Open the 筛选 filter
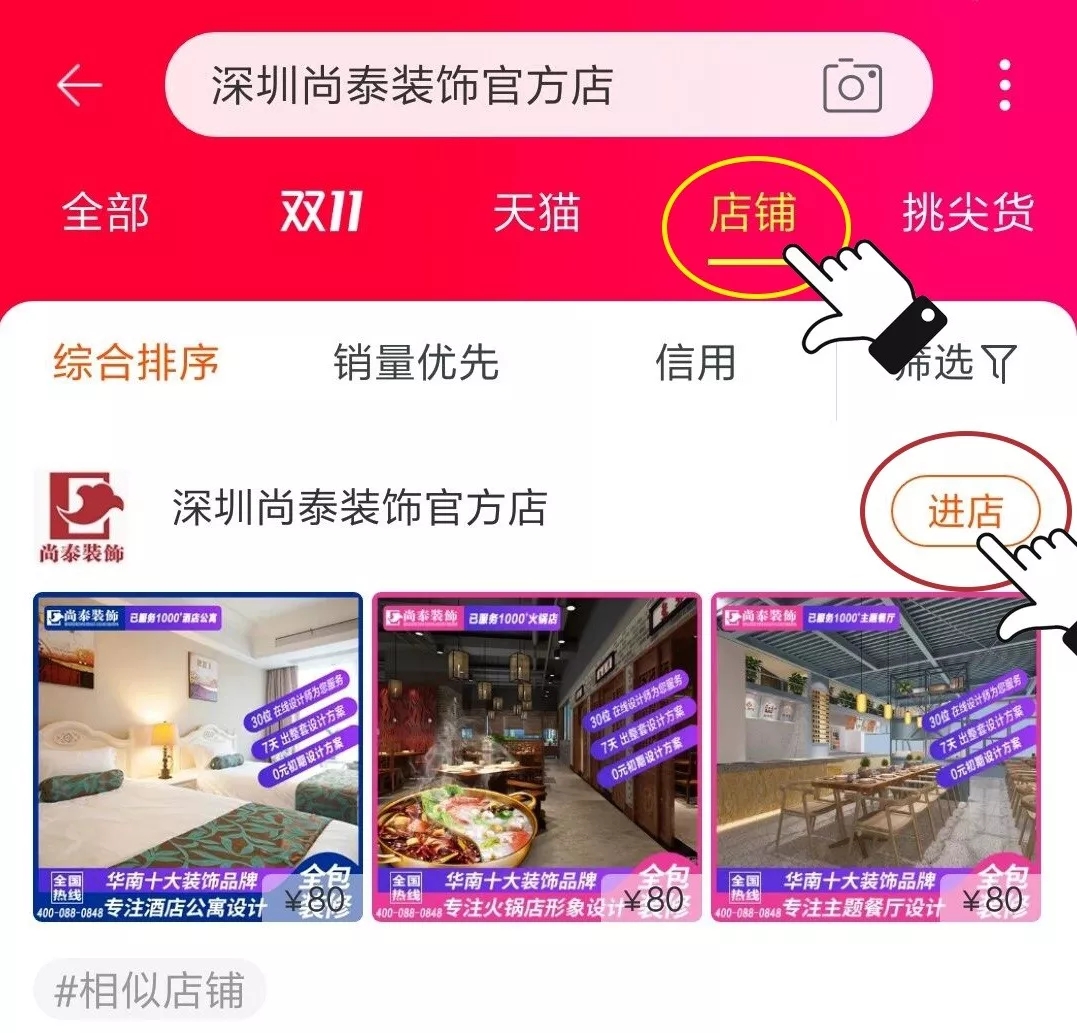This screenshot has width=1077, height=1033. (953, 362)
